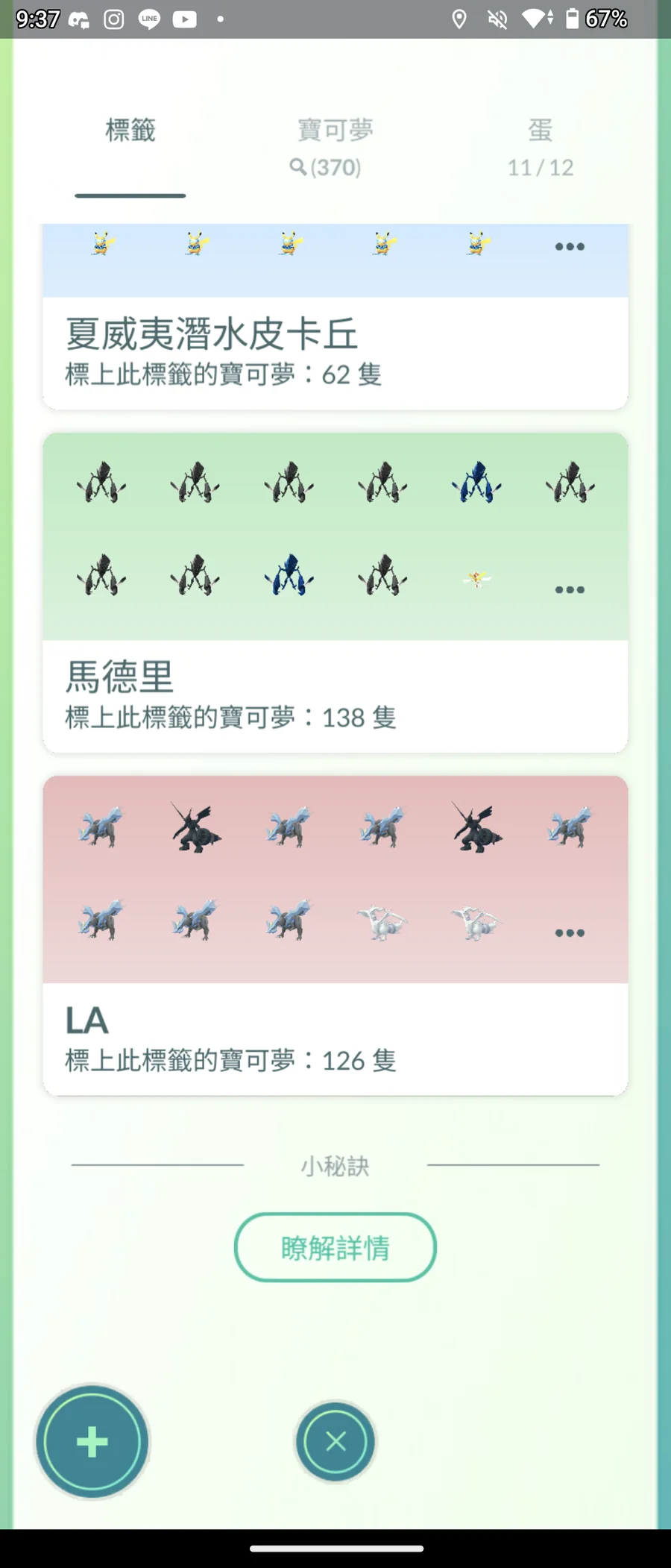Tap the 瞭解詳情 button
The height and width of the screenshot is (1568, 671).
(x=335, y=1247)
